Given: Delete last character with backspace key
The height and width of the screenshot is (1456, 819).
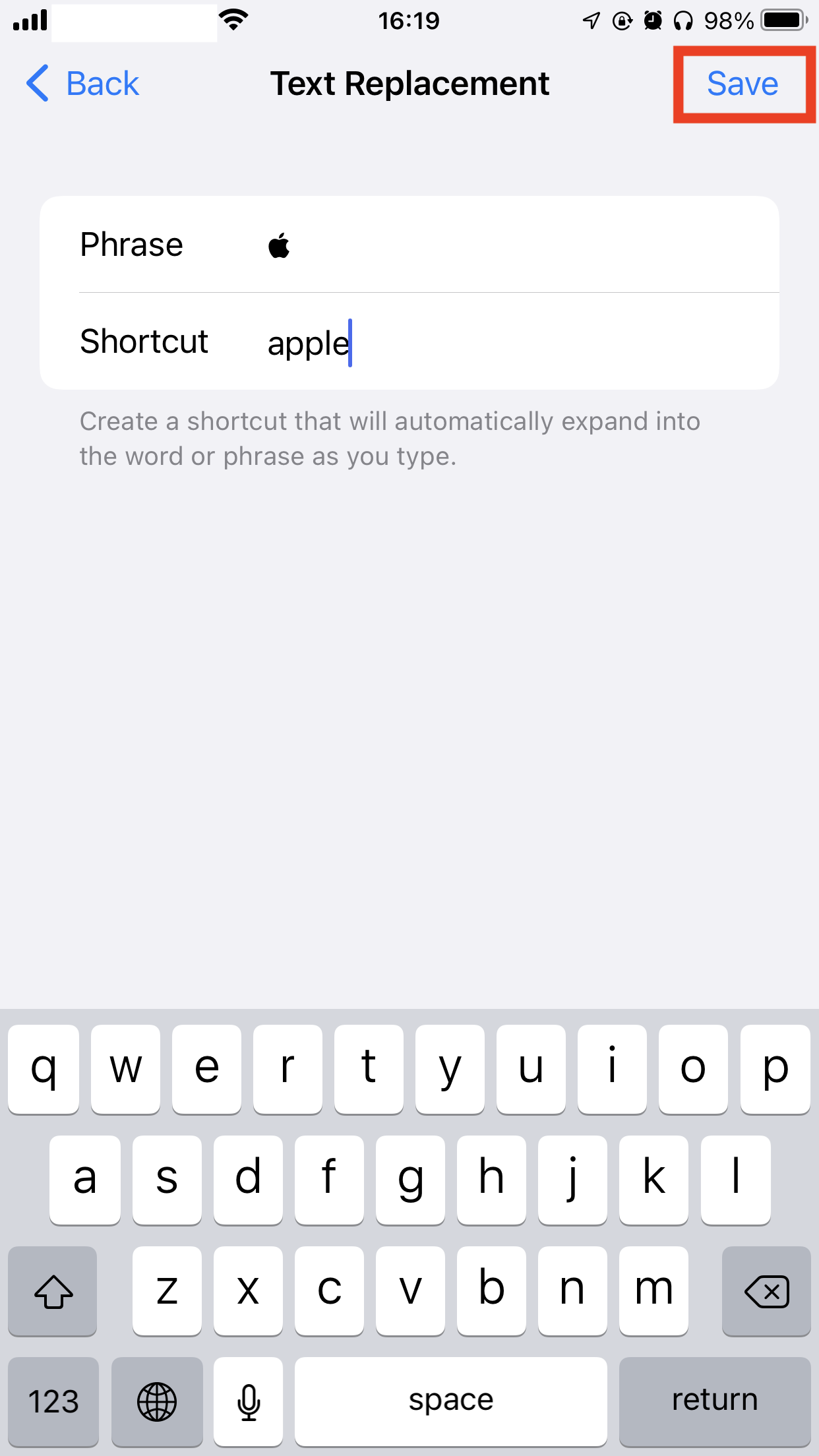Looking at the screenshot, I should 766,1290.
